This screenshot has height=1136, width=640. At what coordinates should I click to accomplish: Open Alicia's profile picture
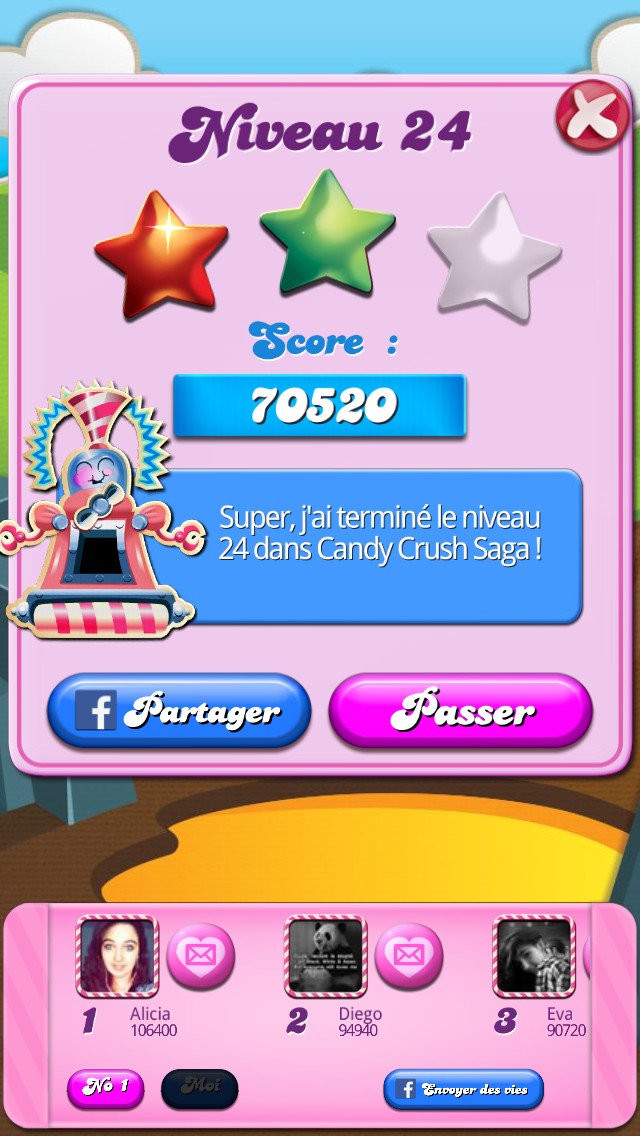coord(118,956)
